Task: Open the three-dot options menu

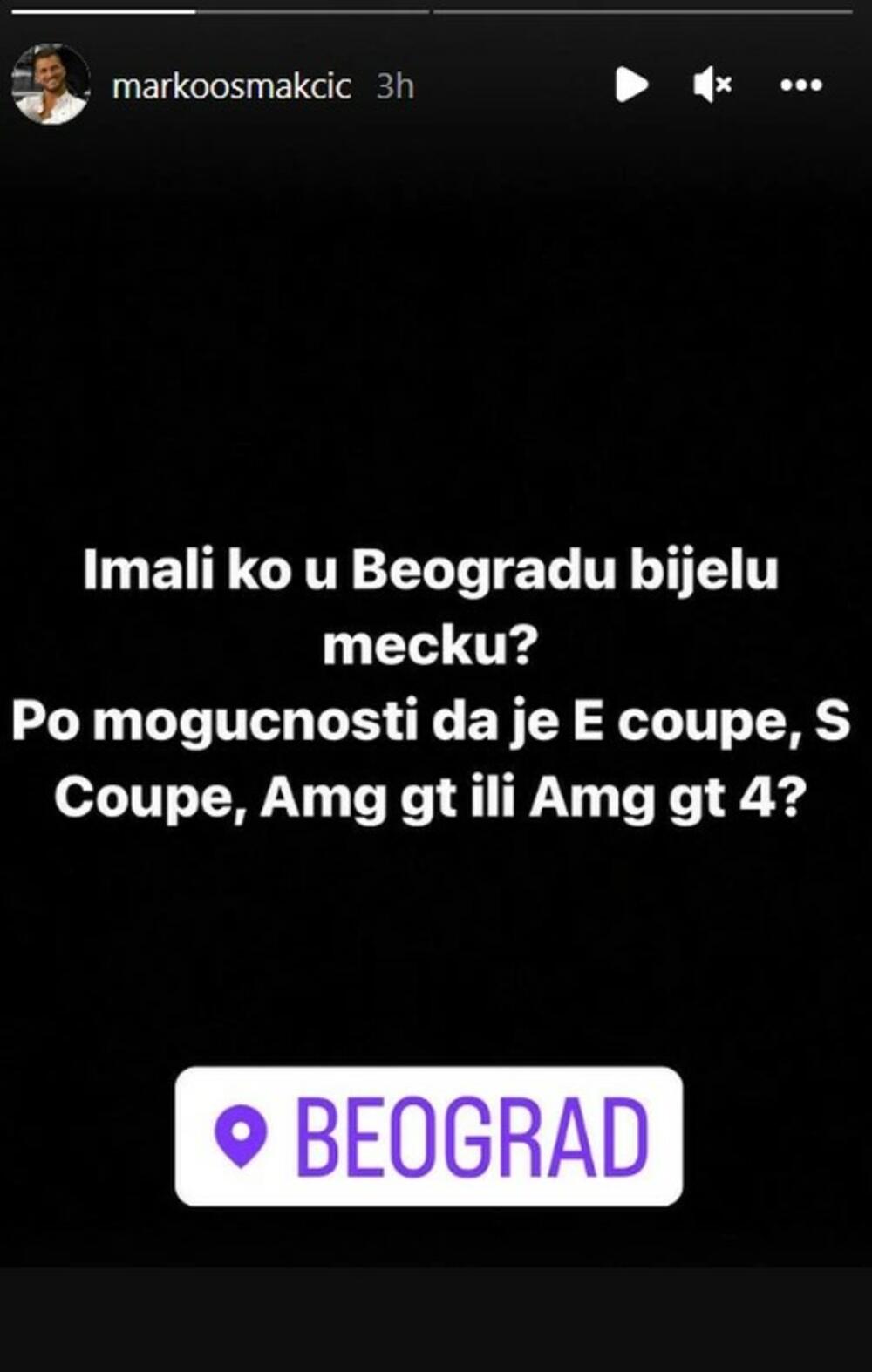Action: tap(800, 85)
